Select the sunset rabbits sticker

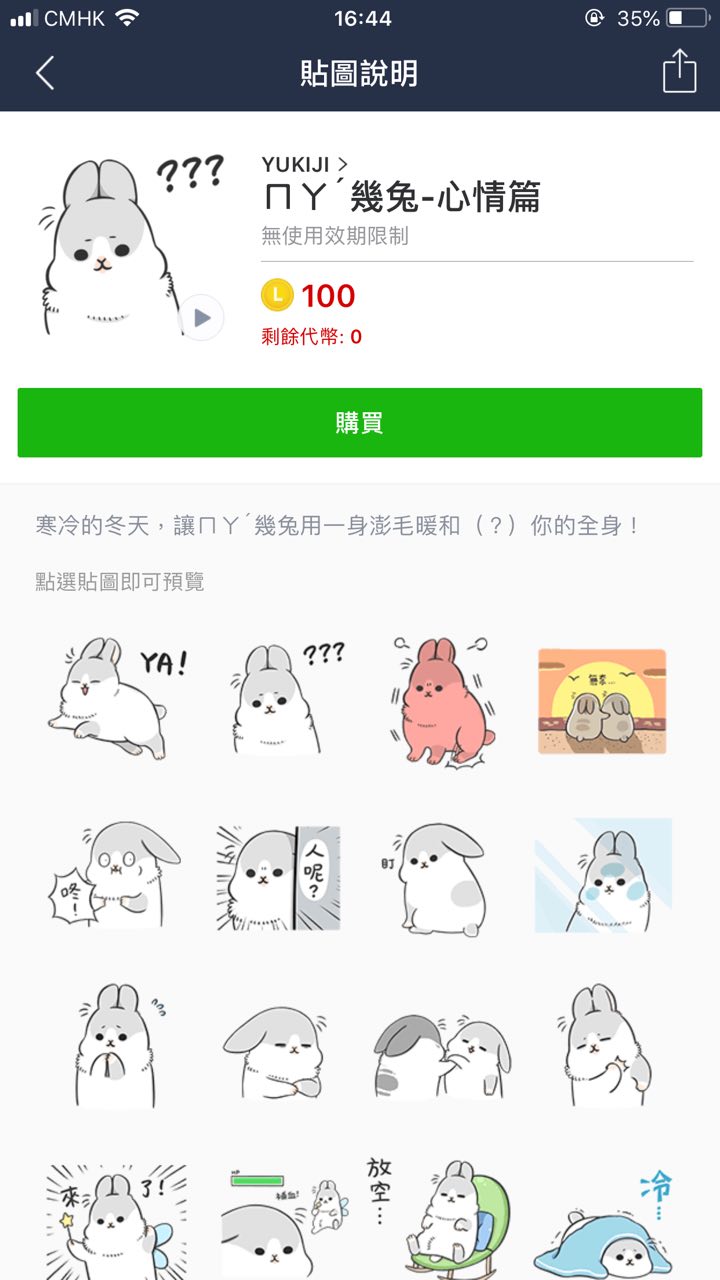point(602,700)
